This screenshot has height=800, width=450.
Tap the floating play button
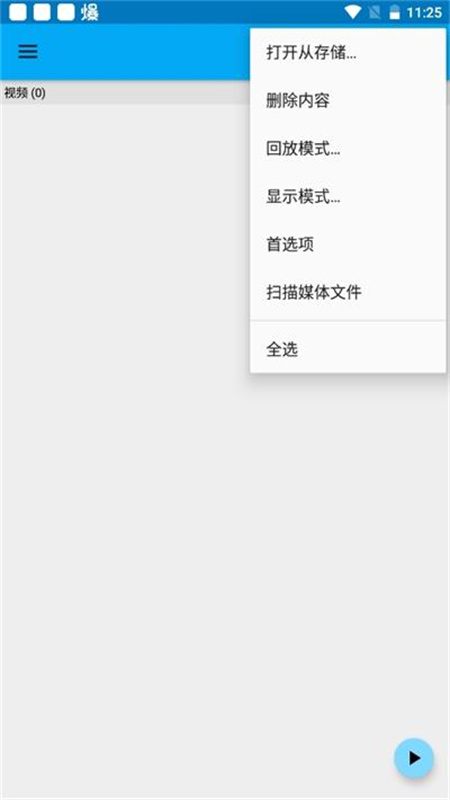point(414,758)
